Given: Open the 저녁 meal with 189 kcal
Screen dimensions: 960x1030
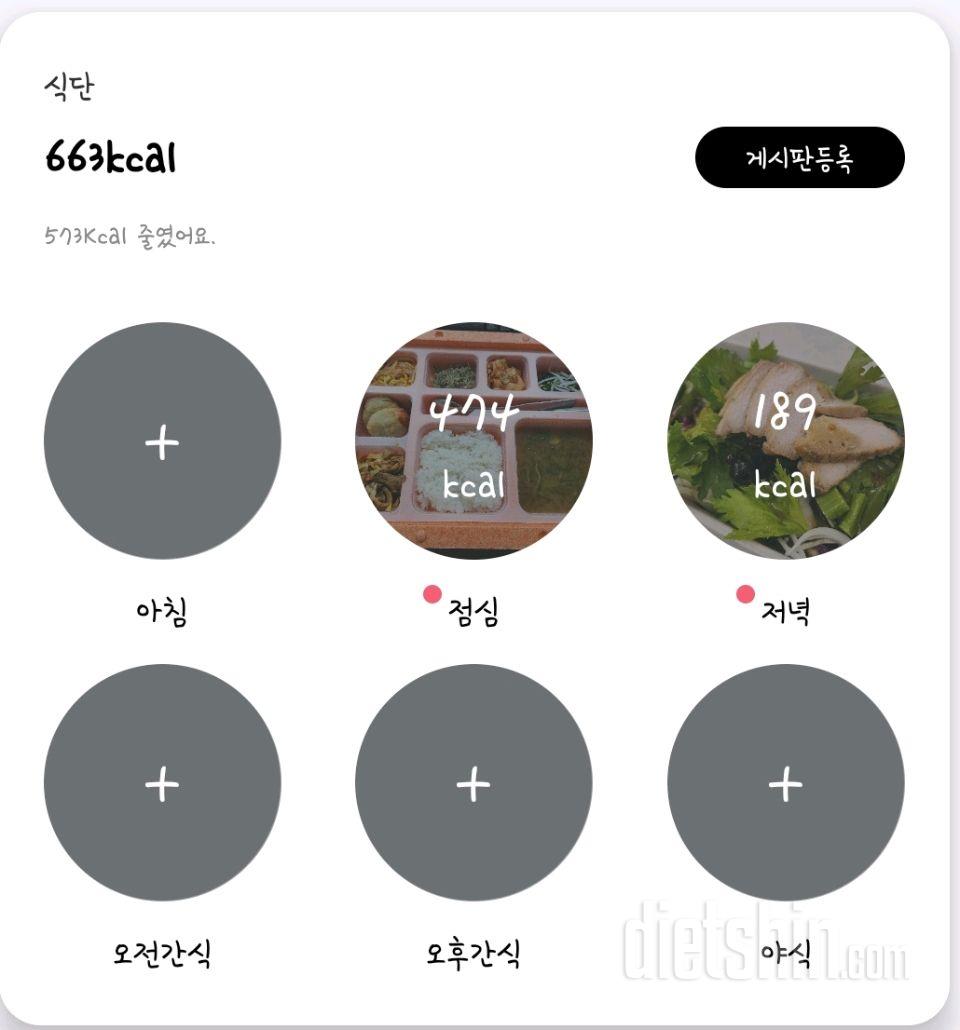Looking at the screenshot, I should click(x=785, y=441).
